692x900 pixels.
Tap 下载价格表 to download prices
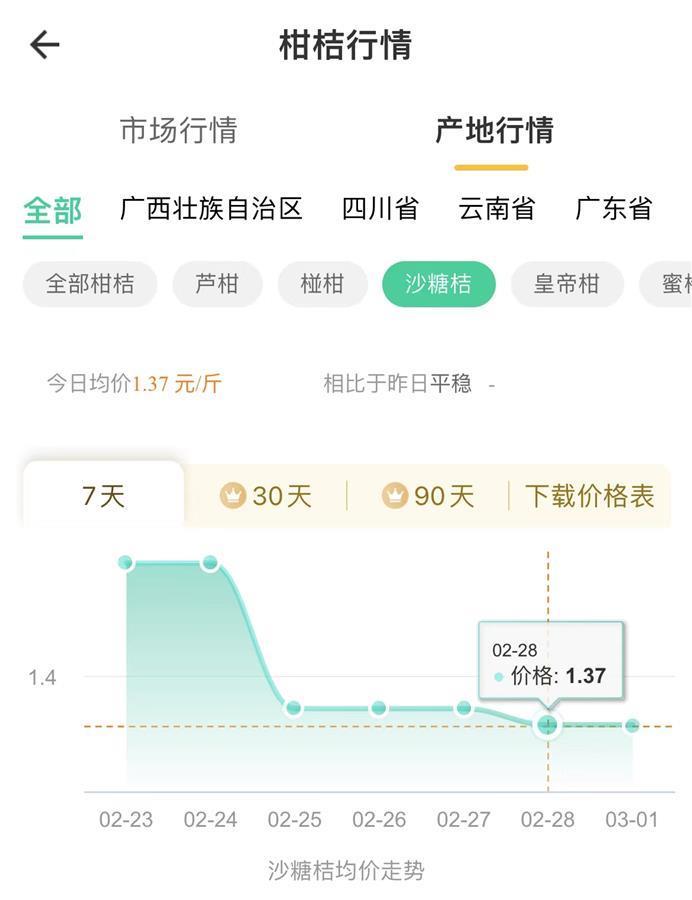590,496
